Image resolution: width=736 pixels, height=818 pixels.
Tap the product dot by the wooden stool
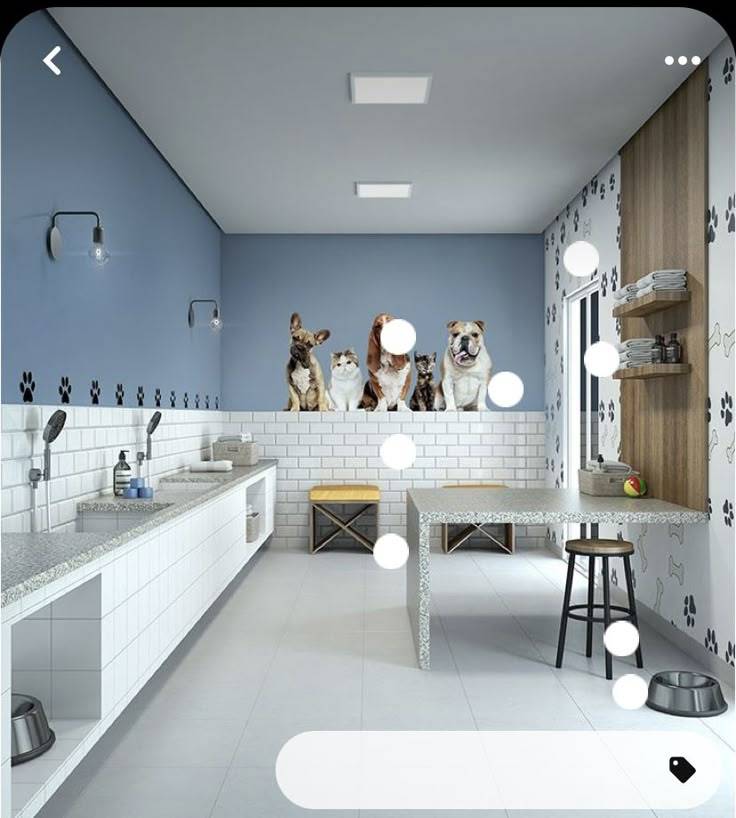point(621,638)
